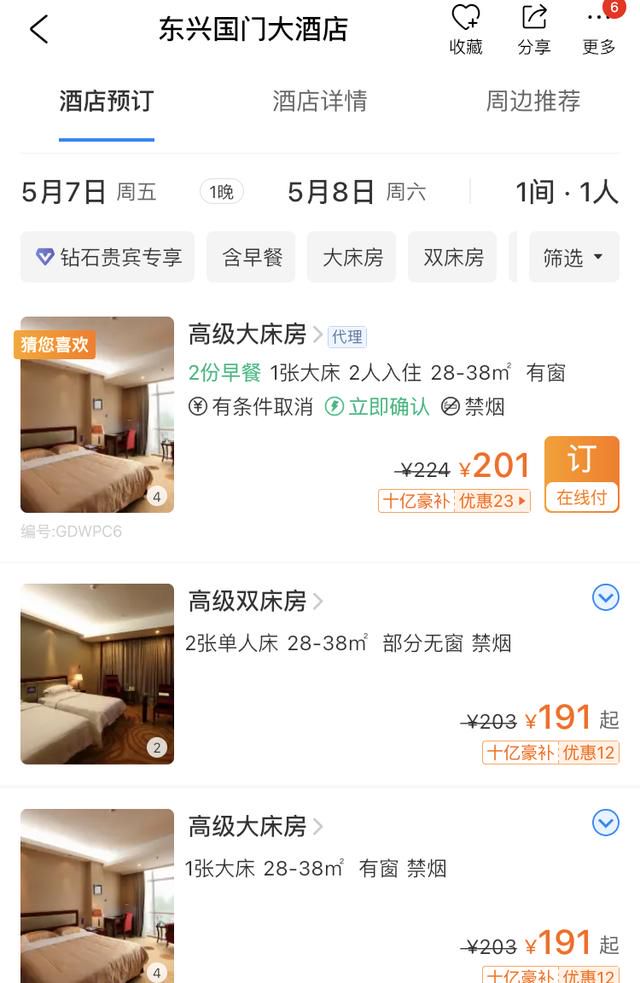Filter rooms by 含早餐
Viewport: 640px width, 983px height.
[251, 258]
